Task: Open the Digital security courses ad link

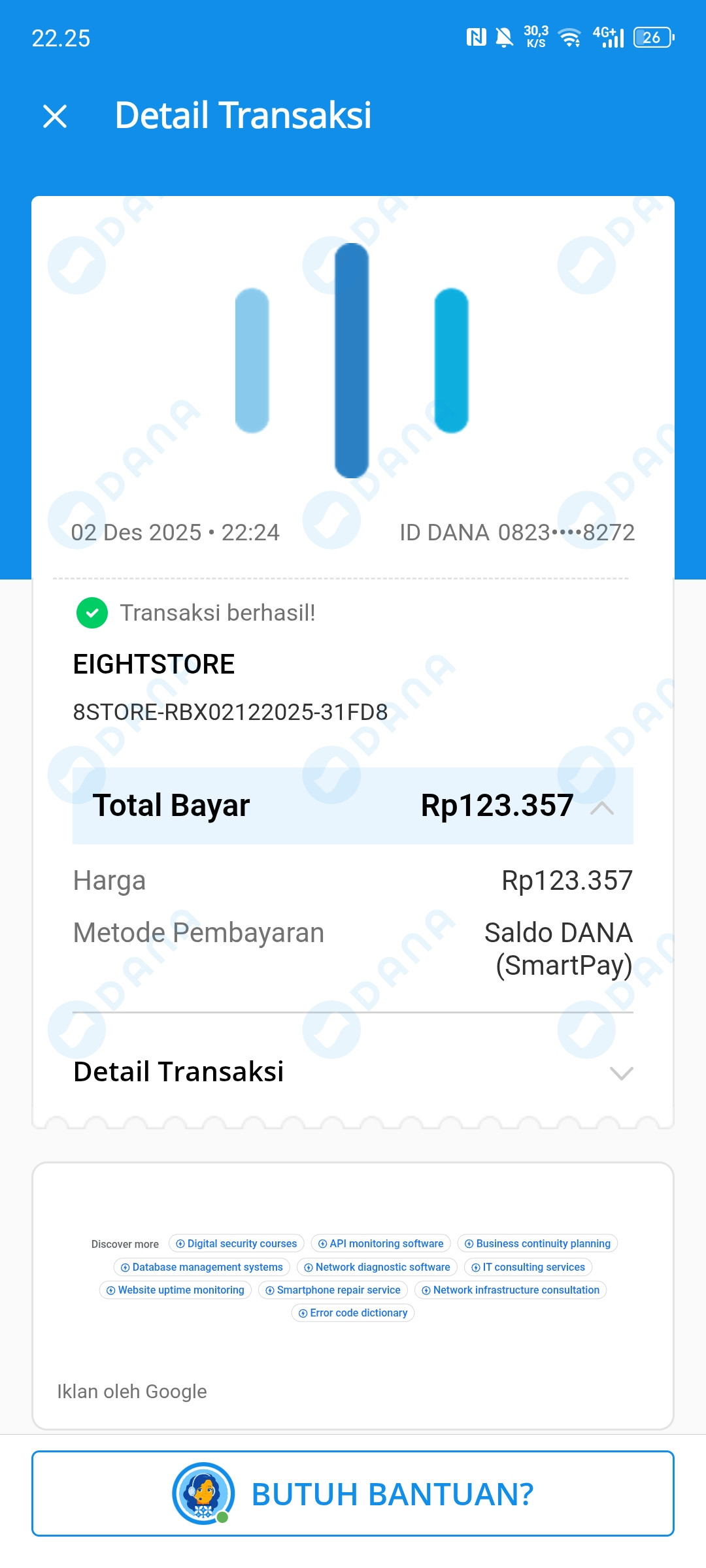Action: [x=237, y=1243]
